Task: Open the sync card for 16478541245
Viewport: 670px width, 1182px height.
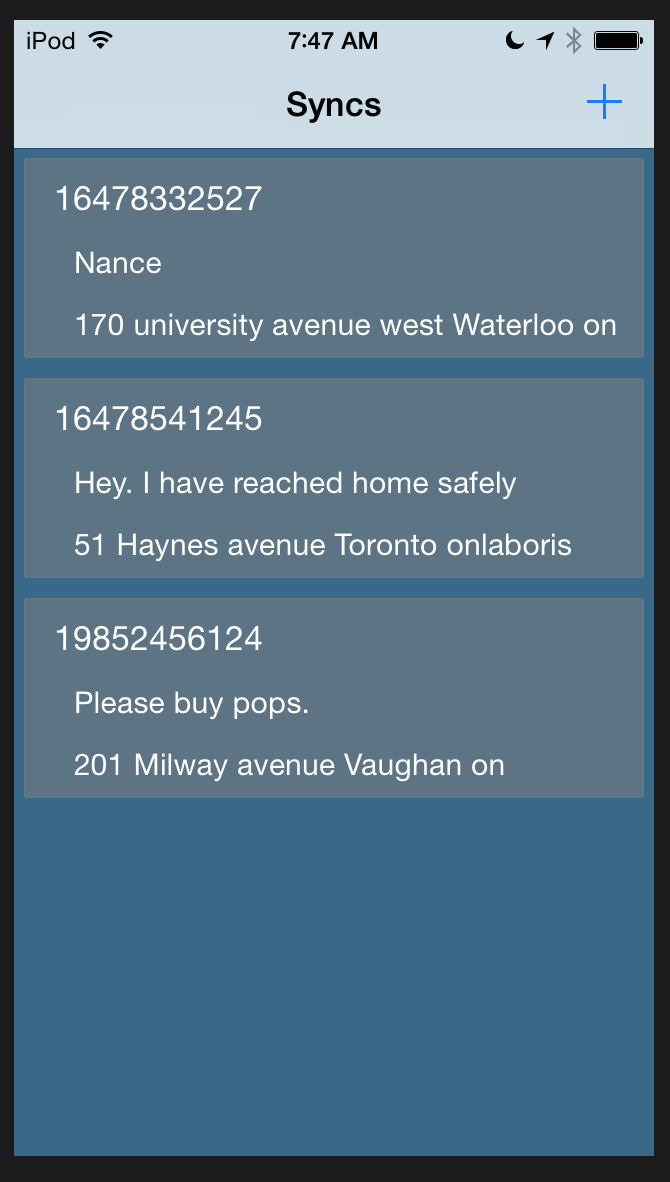Action: tap(334, 478)
